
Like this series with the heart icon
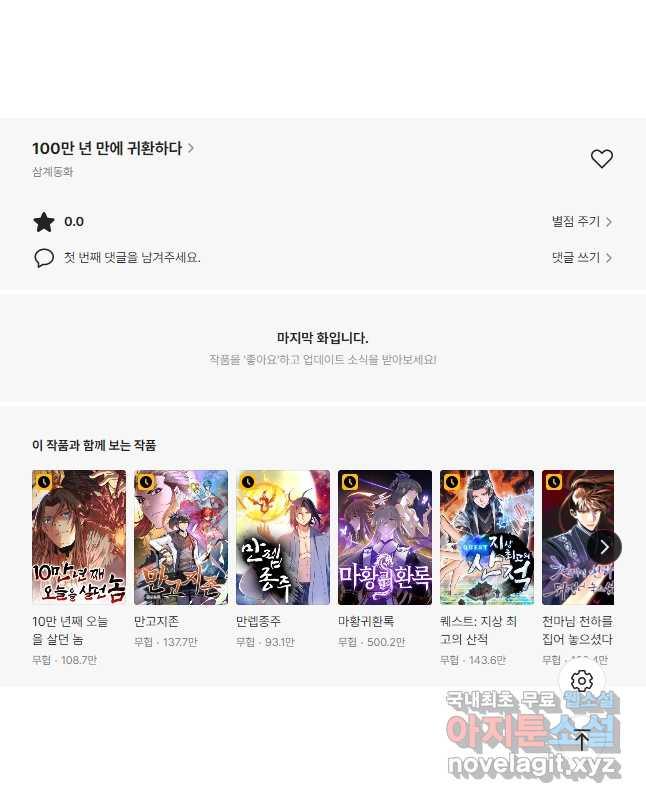coord(601,159)
